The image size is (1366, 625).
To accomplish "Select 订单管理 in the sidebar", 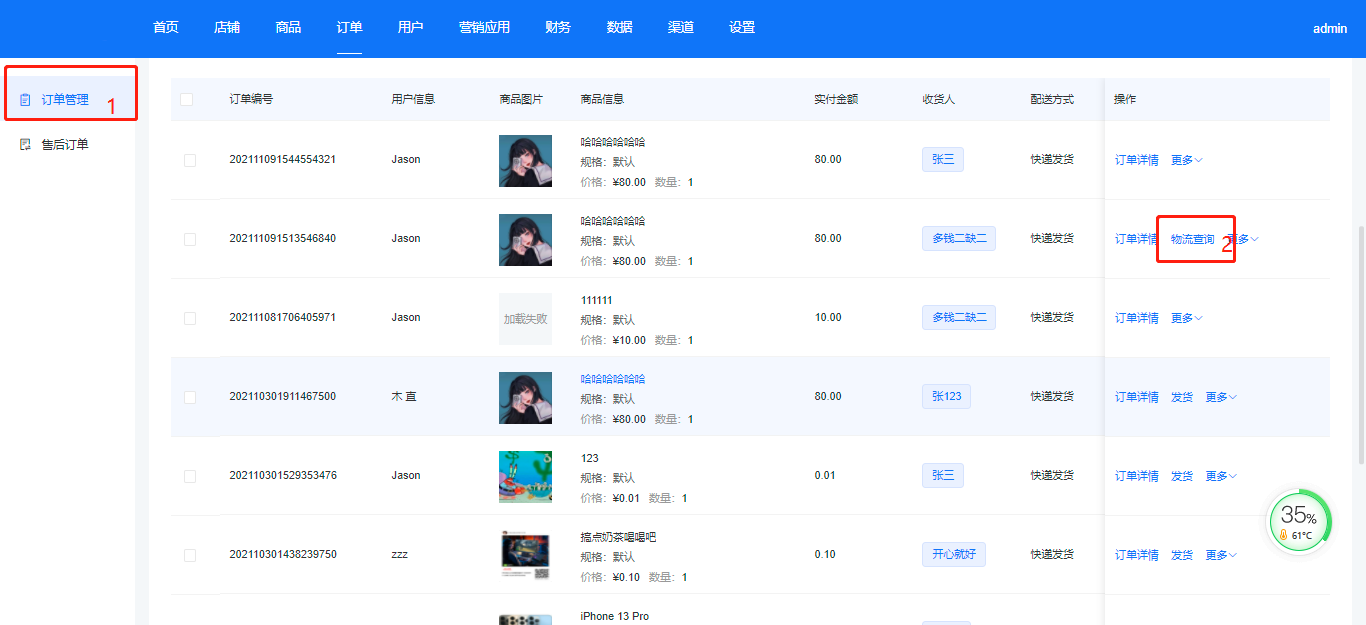I will point(65,100).
